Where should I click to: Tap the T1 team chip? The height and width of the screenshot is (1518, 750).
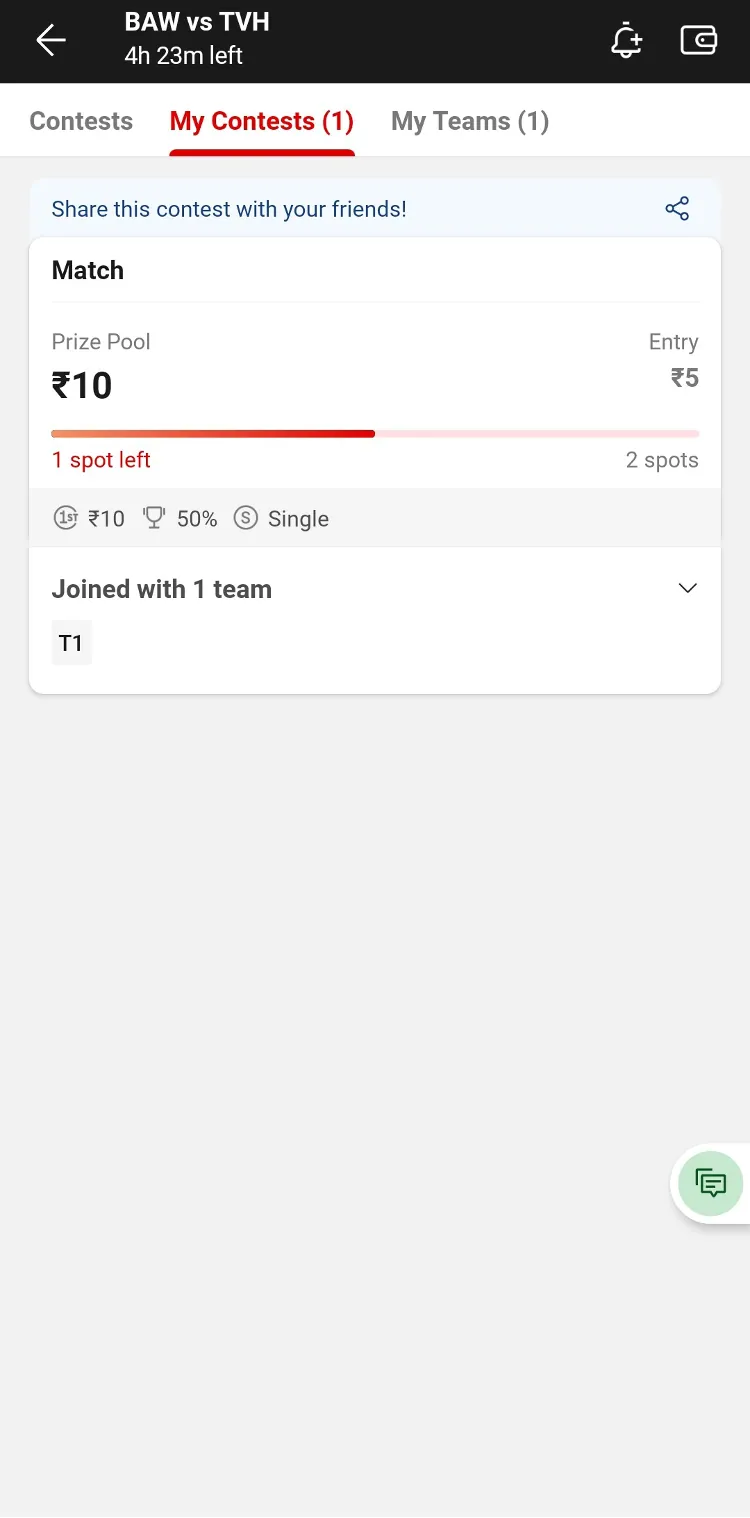[x=71, y=643]
